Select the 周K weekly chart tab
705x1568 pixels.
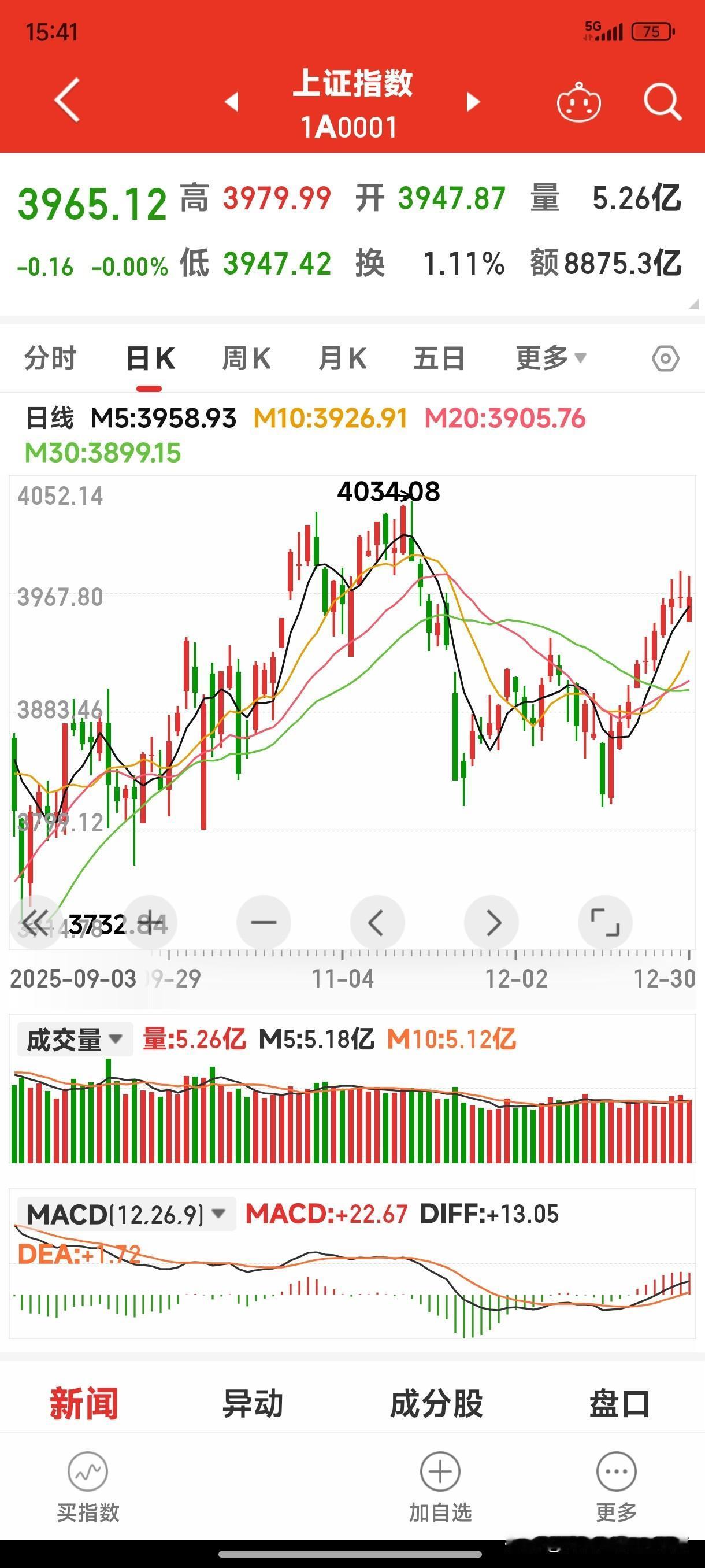[x=246, y=358]
